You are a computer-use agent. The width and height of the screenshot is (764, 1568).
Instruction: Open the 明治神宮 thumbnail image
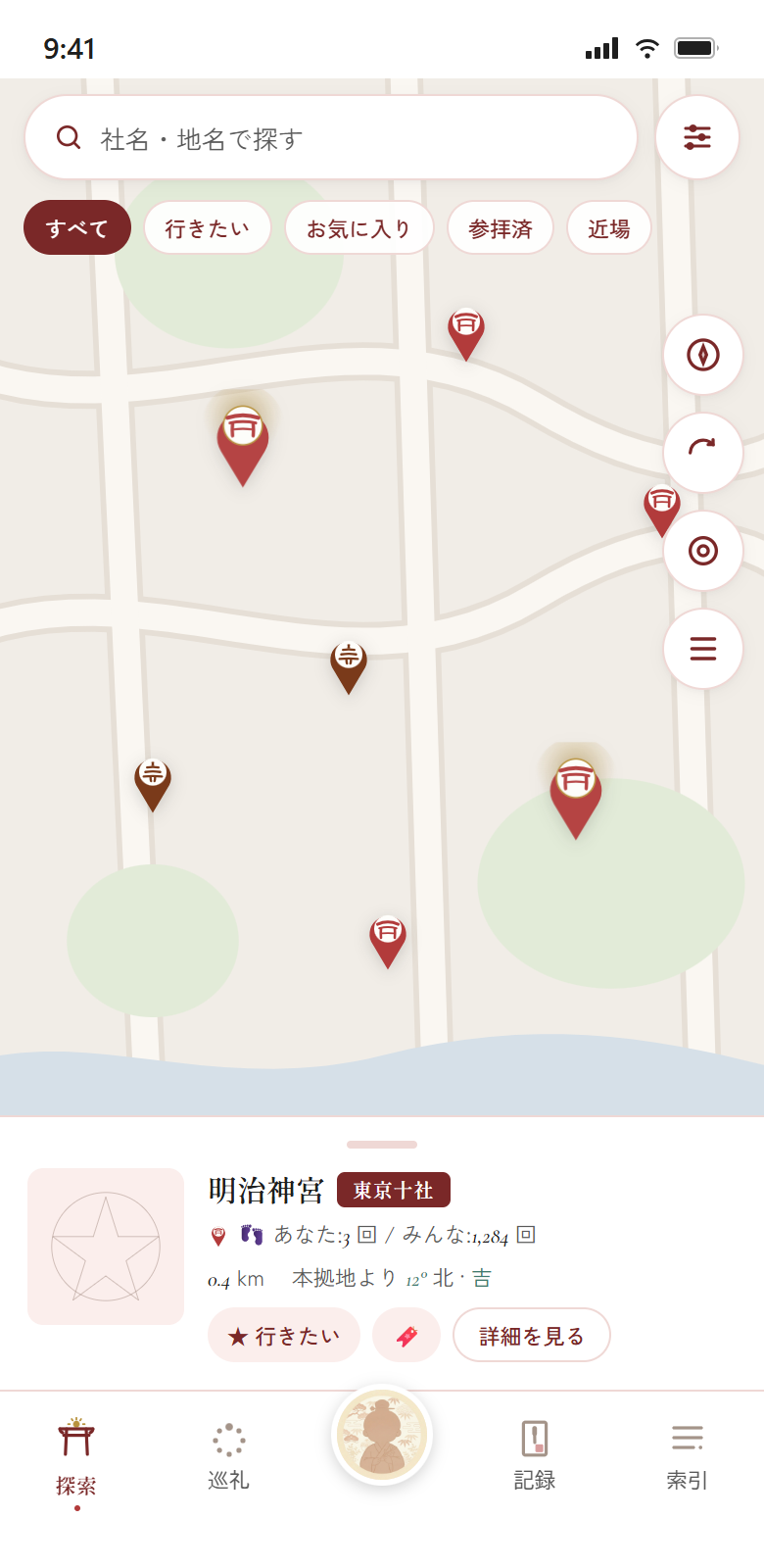pos(106,1247)
